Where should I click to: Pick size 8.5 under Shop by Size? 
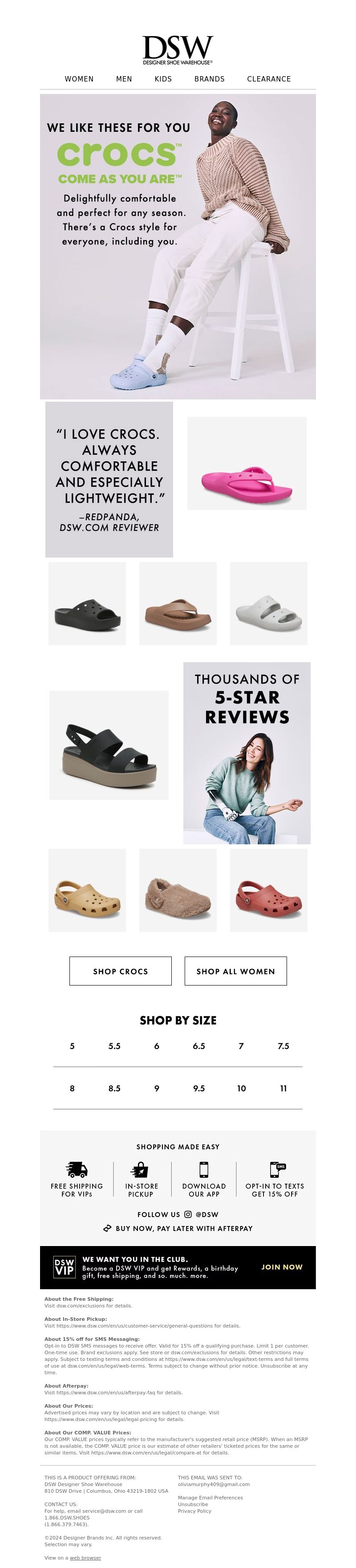pos(114,1088)
